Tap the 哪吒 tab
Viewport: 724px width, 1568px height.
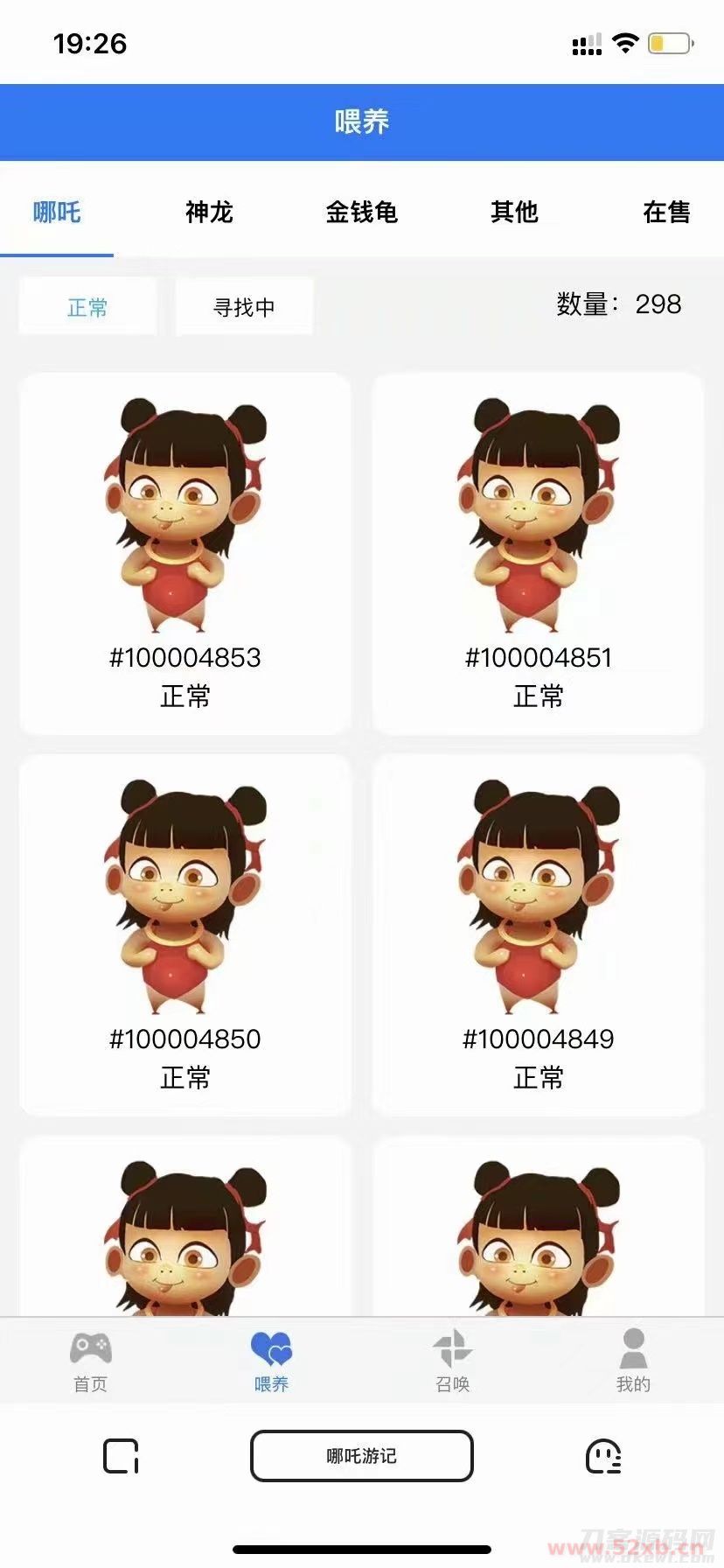[57, 212]
